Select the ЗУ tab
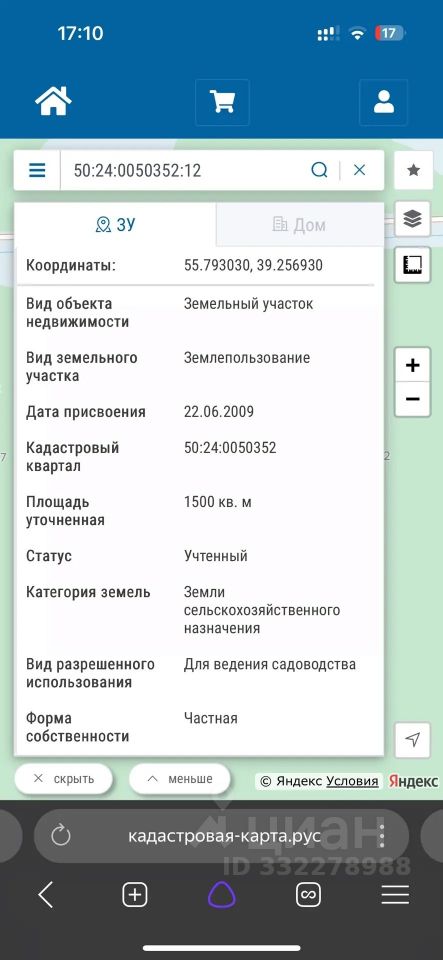Screen dimensions: 443x960 click(x=115, y=225)
